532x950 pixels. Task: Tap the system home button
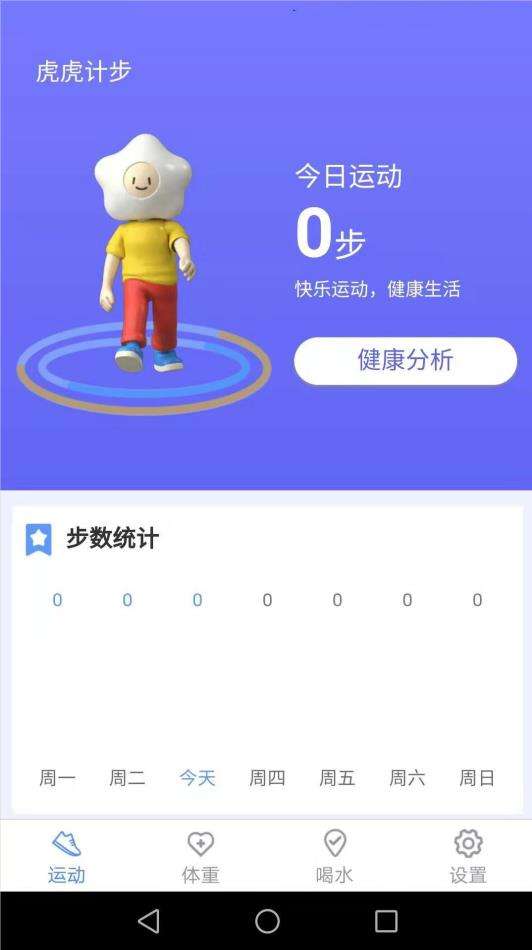[267, 921]
